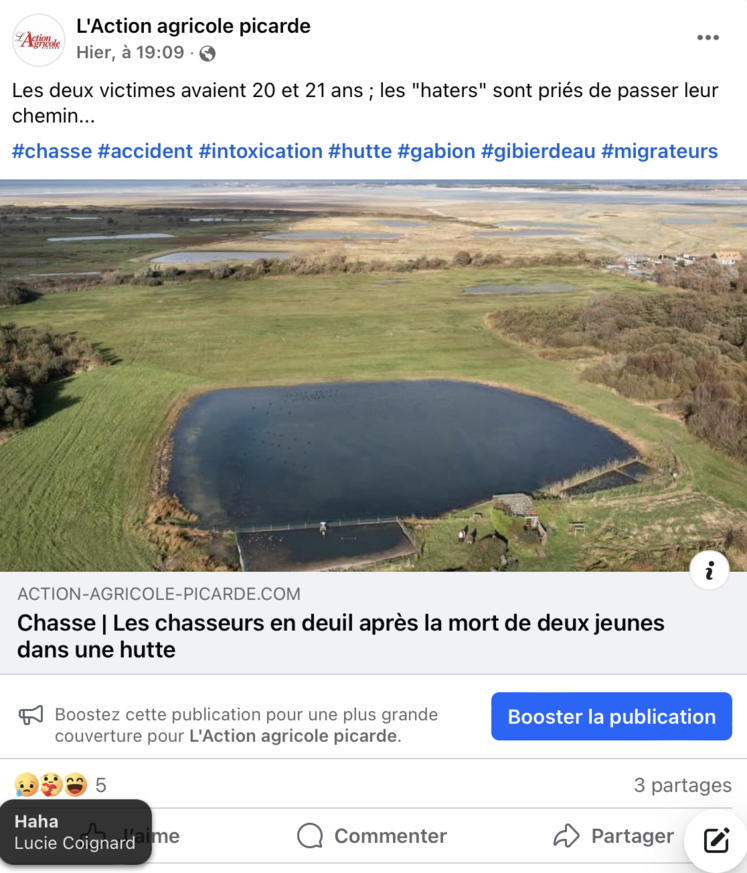
Task: Click the info icon on the photo
Action: [x=710, y=570]
